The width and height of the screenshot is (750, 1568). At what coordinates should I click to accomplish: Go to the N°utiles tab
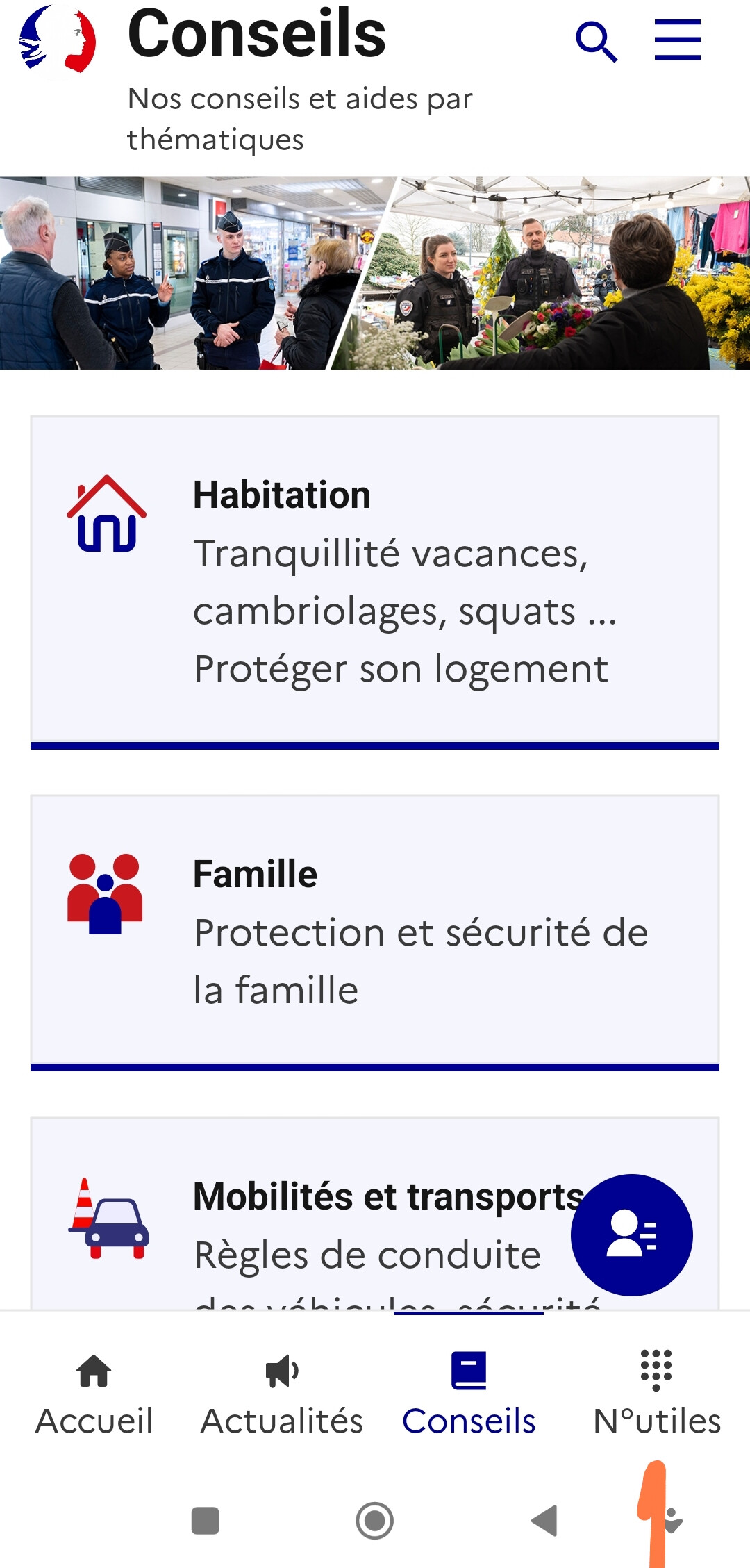point(657,1394)
